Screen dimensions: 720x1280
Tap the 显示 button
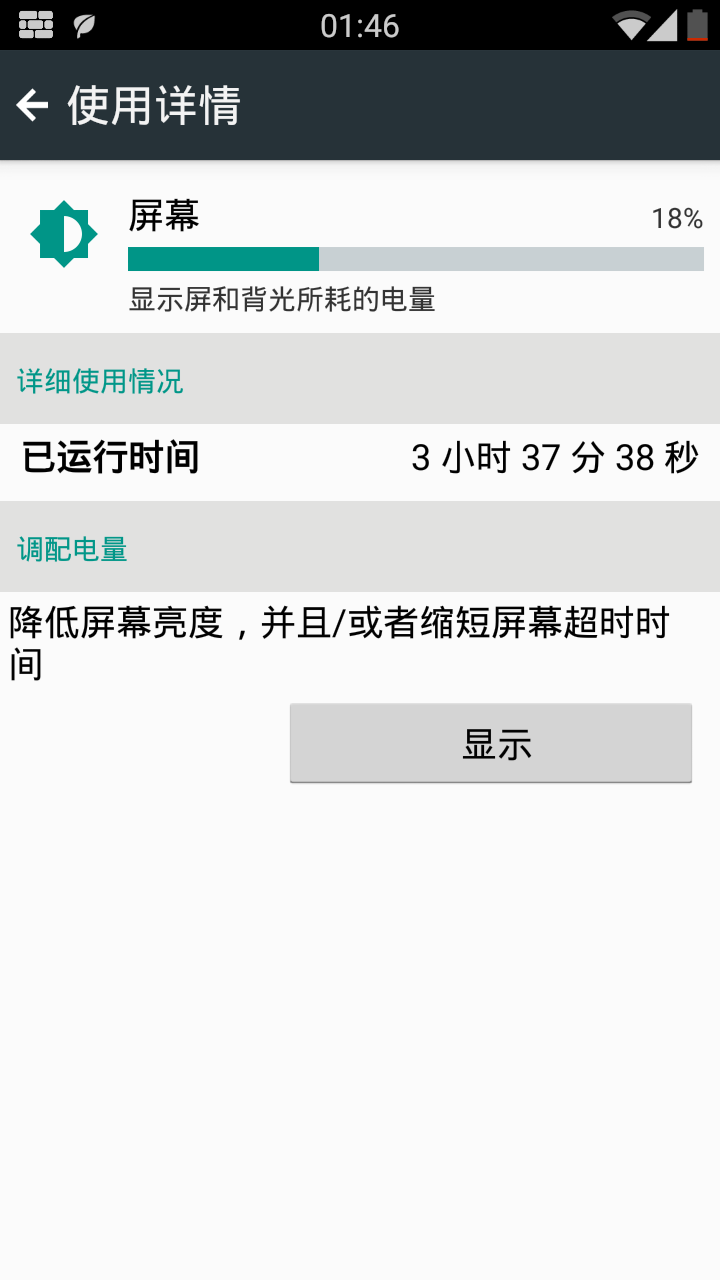point(490,743)
